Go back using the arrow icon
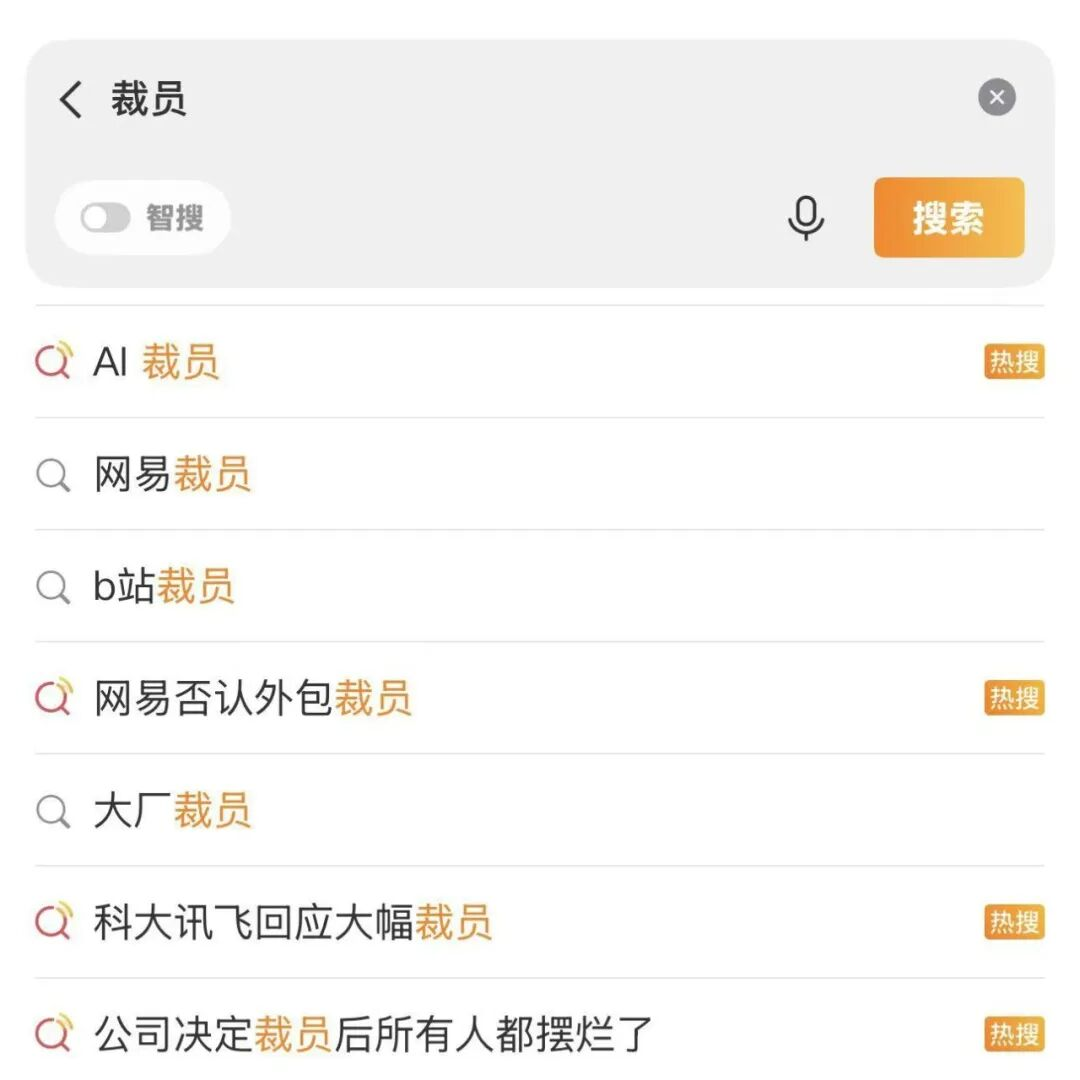This screenshot has width=1080, height=1080. point(71,100)
